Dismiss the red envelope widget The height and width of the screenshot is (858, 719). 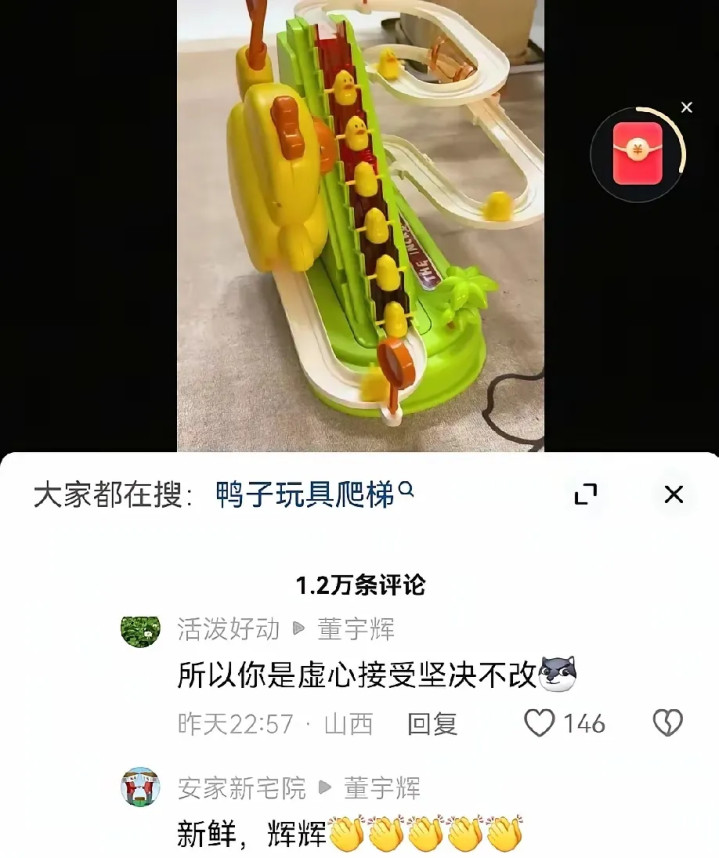tap(686, 107)
